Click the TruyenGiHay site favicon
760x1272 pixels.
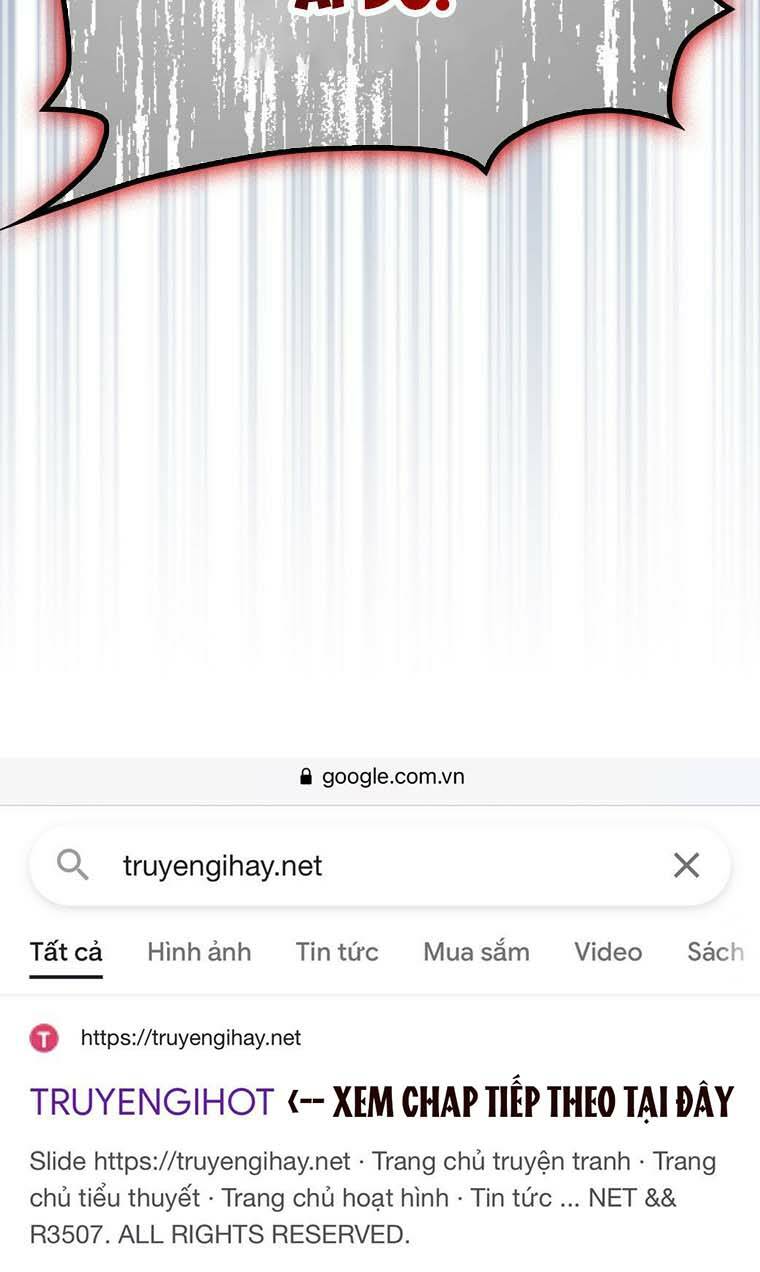coord(45,1038)
